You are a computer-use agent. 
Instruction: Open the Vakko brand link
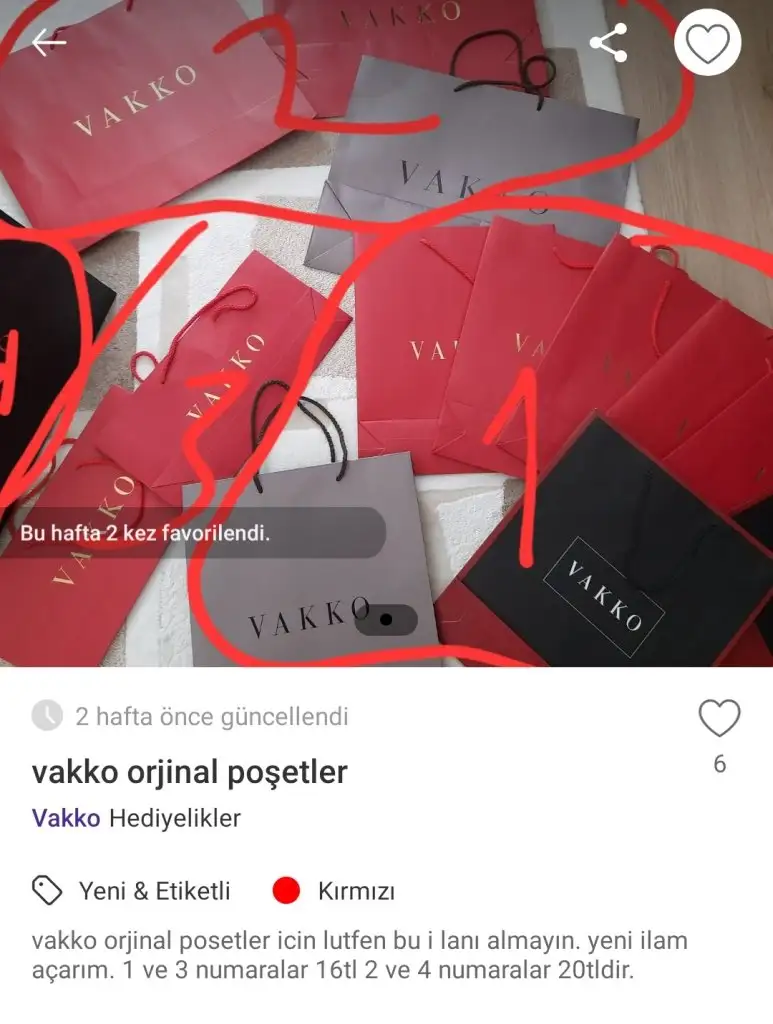click(66, 818)
